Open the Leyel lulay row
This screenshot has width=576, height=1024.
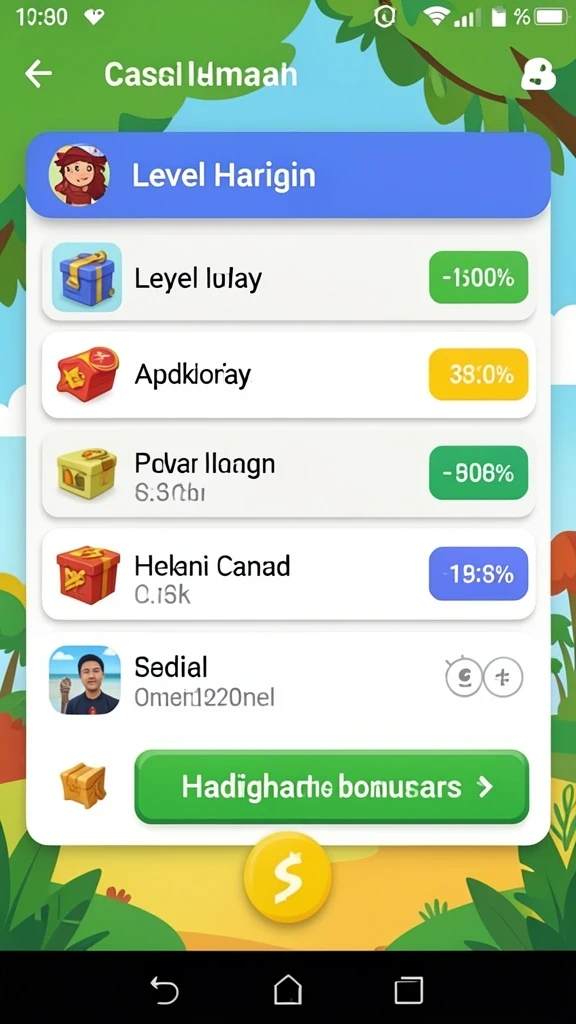pos(289,278)
